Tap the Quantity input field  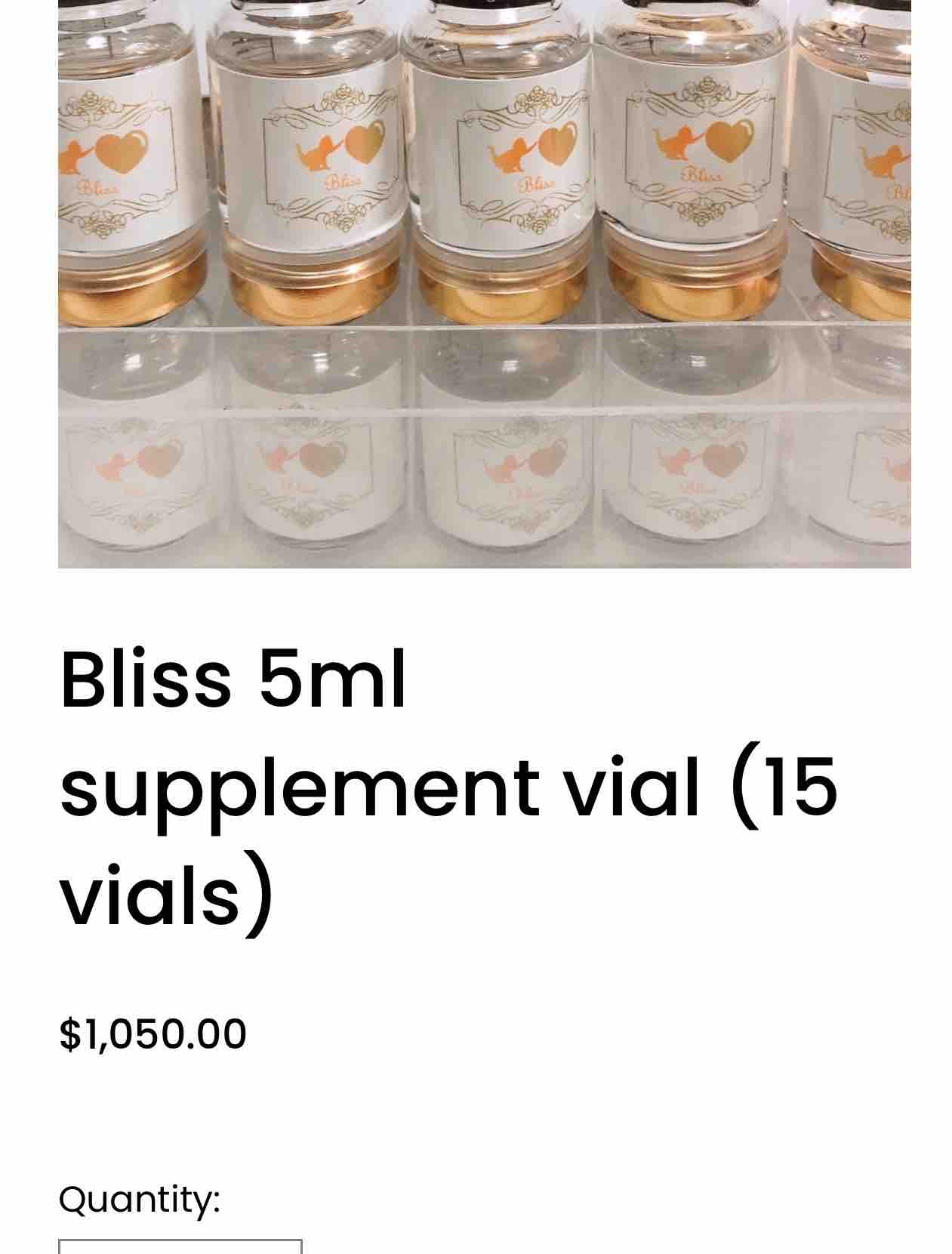pyautogui.click(x=180, y=1246)
